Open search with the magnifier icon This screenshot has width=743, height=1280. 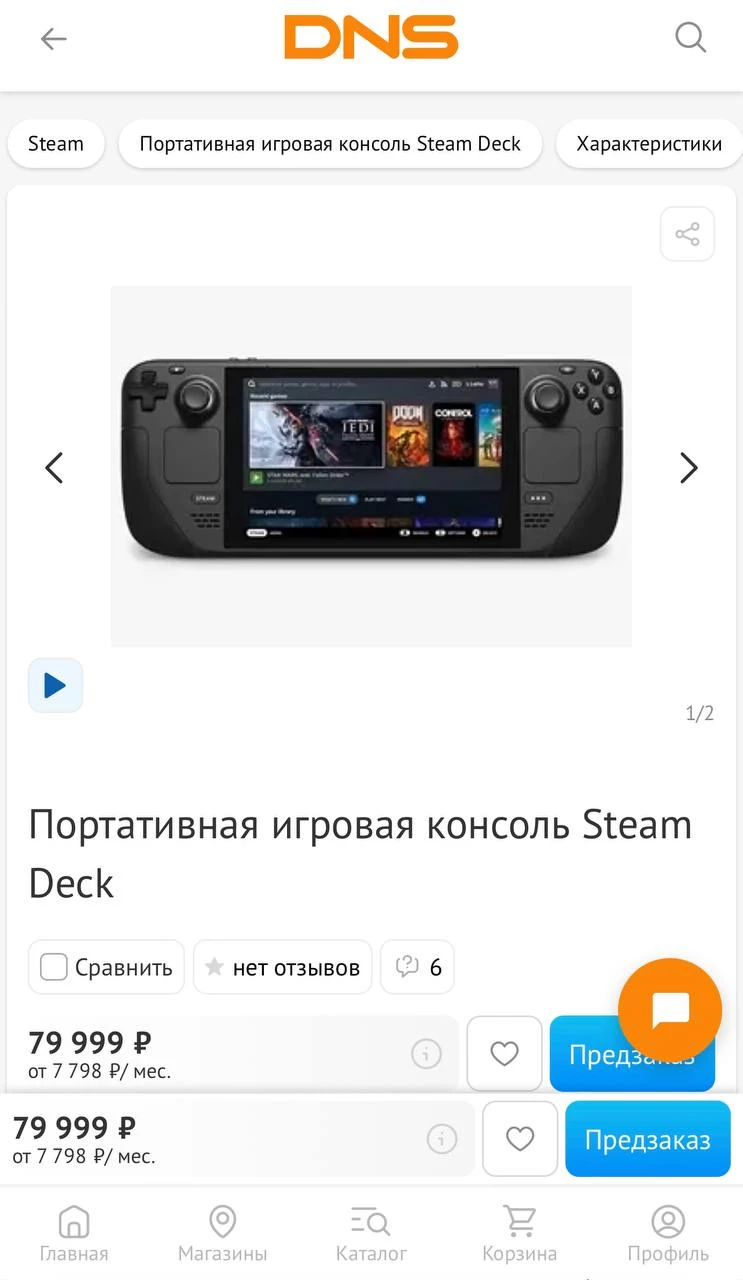pos(690,39)
